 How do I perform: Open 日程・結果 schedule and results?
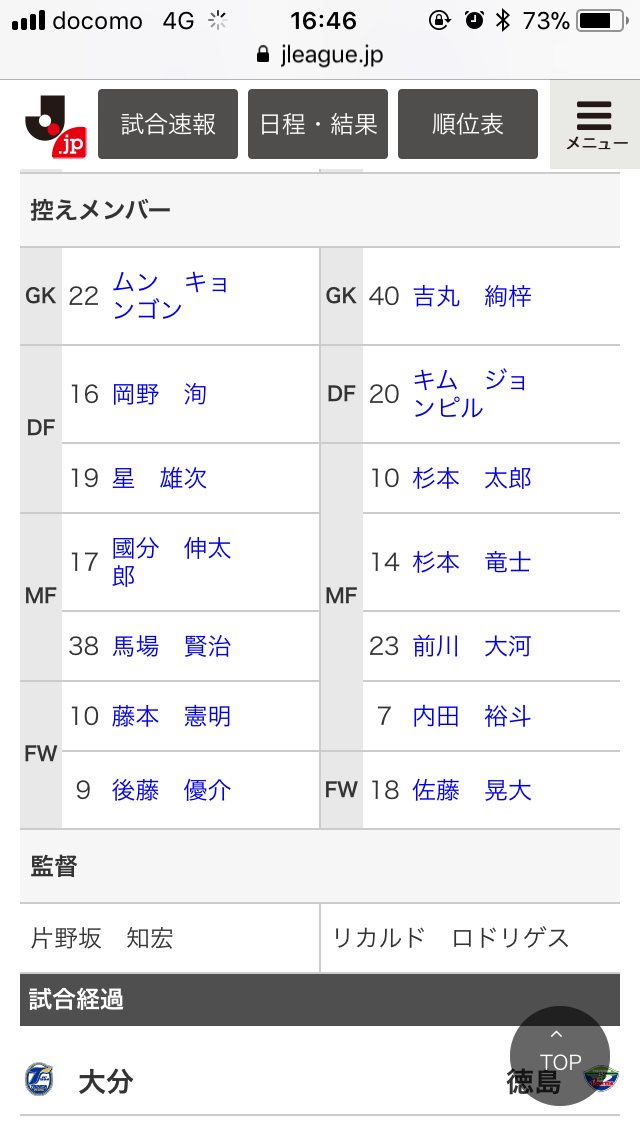[x=318, y=124]
